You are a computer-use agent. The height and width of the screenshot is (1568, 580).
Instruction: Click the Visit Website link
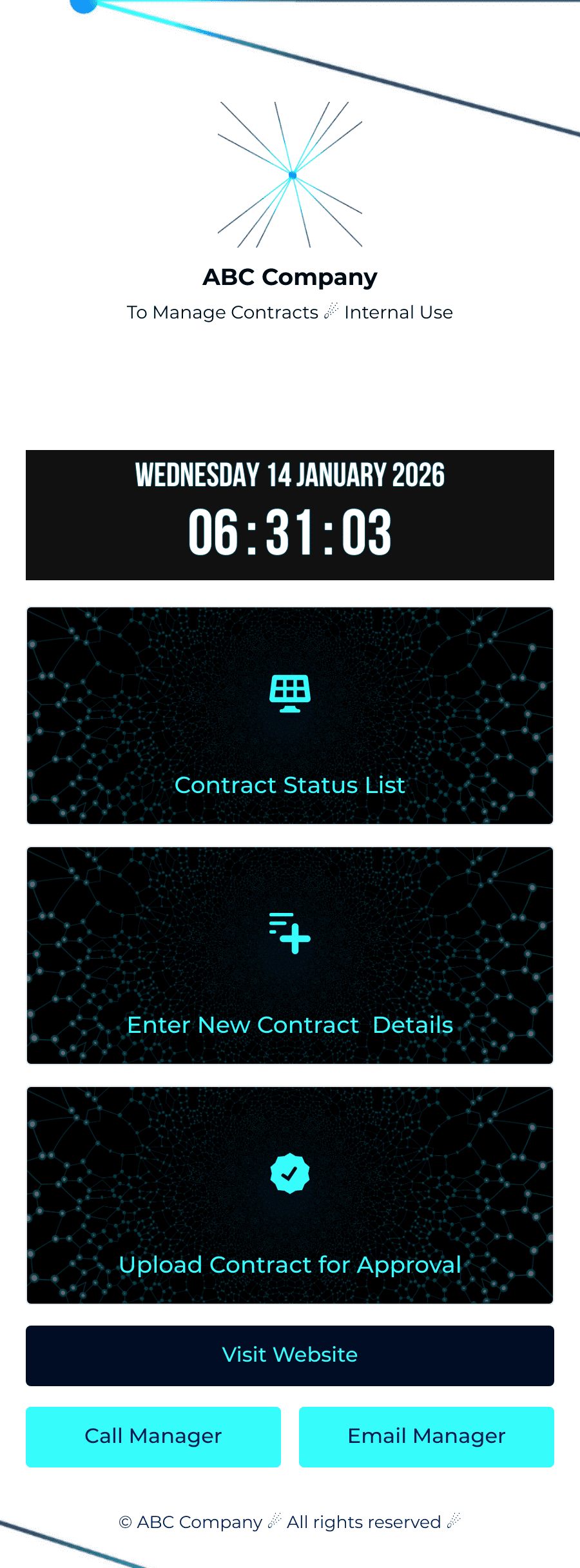point(289,1355)
